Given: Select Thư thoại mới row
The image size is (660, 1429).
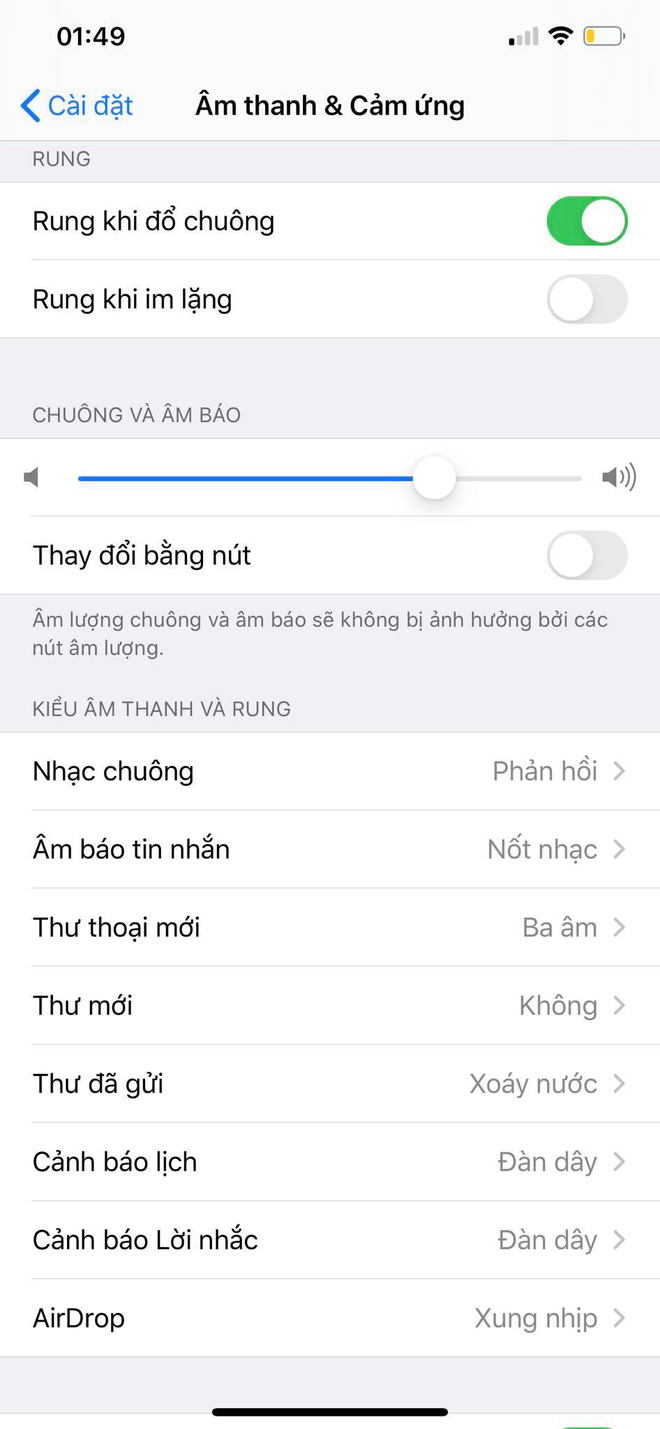Looking at the screenshot, I should (x=330, y=928).
